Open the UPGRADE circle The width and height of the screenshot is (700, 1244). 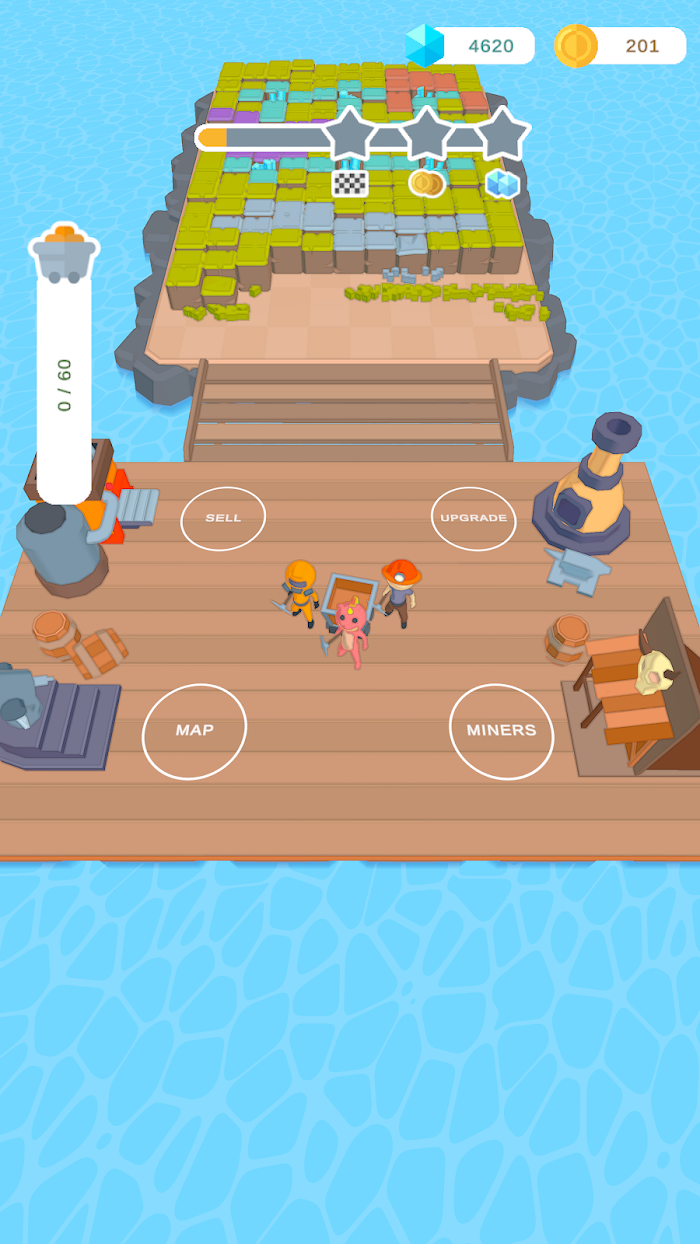click(x=474, y=518)
